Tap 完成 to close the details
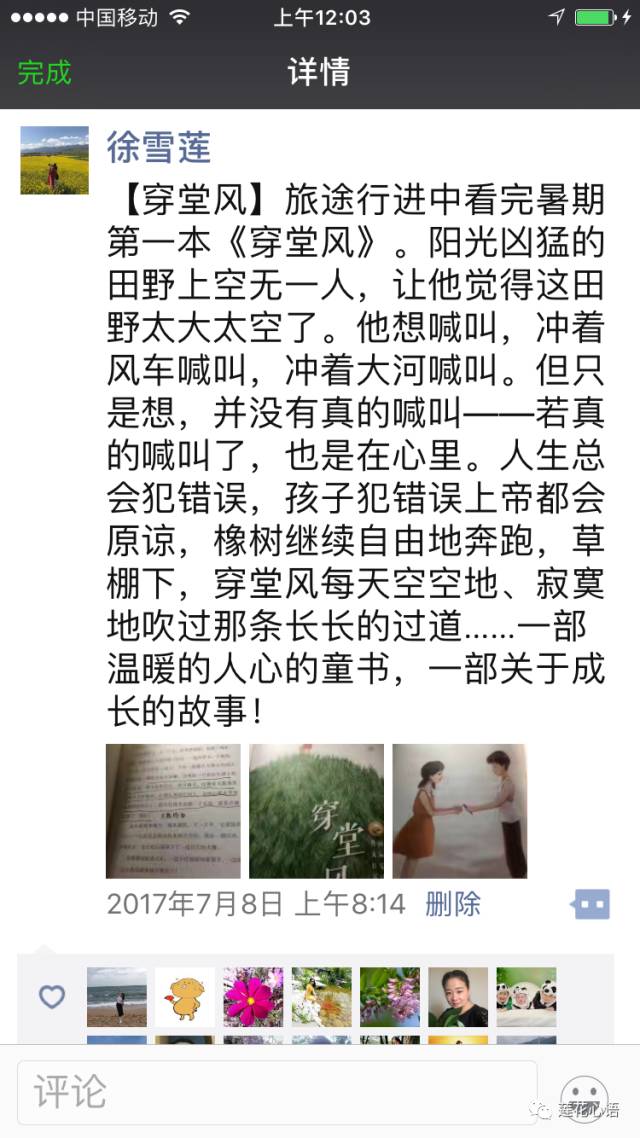 coord(44,73)
